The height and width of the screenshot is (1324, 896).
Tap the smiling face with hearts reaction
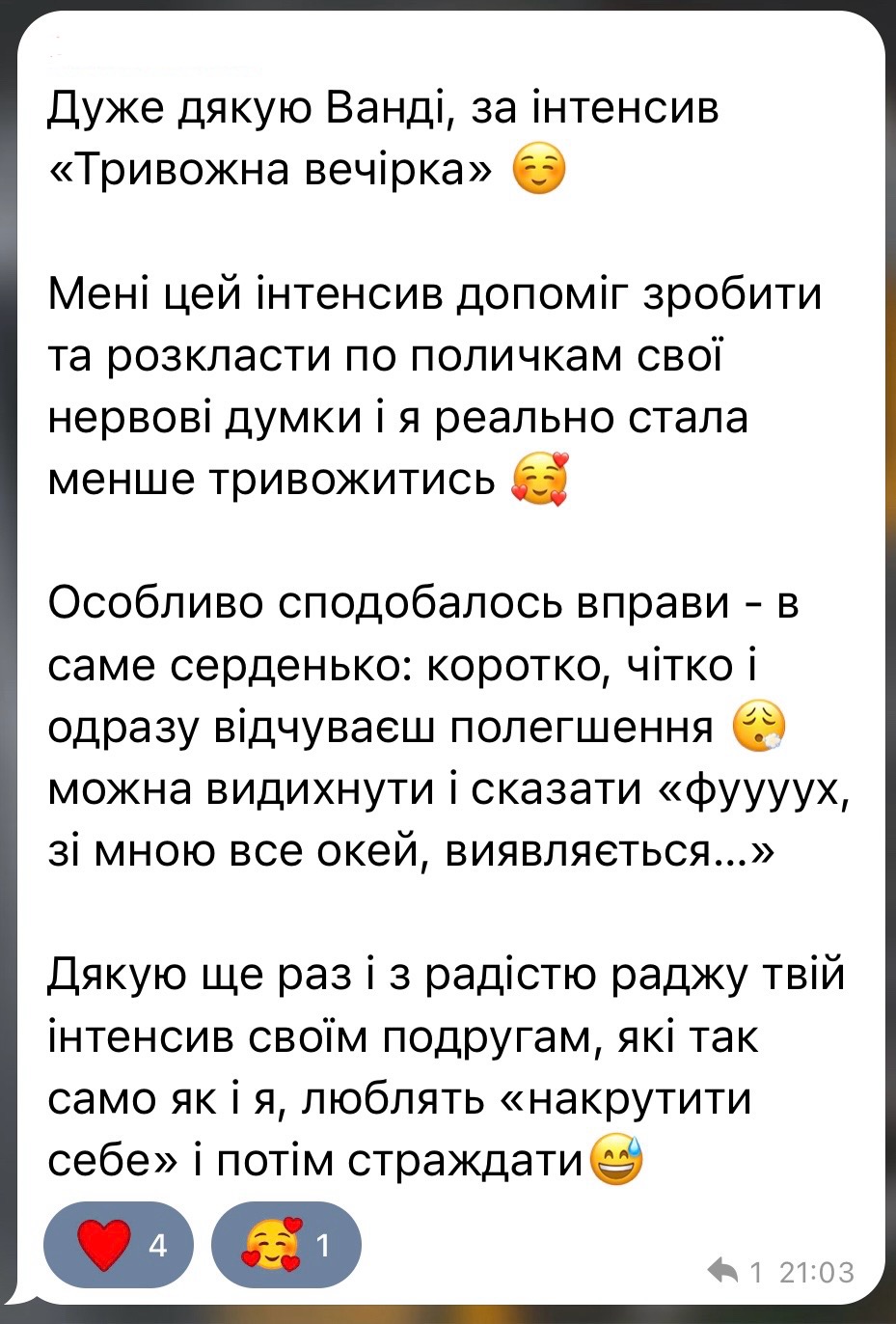pyautogui.click(x=285, y=1245)
